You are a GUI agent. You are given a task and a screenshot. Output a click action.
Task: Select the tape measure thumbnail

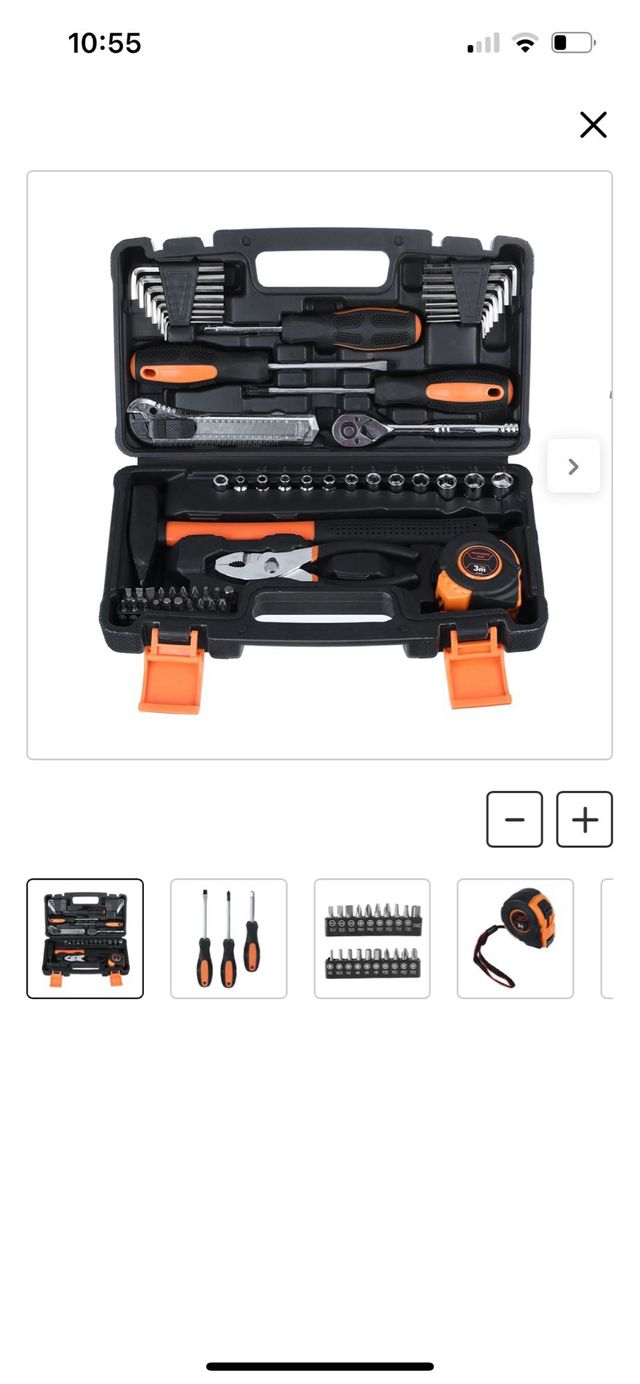(x=515, y=938)
